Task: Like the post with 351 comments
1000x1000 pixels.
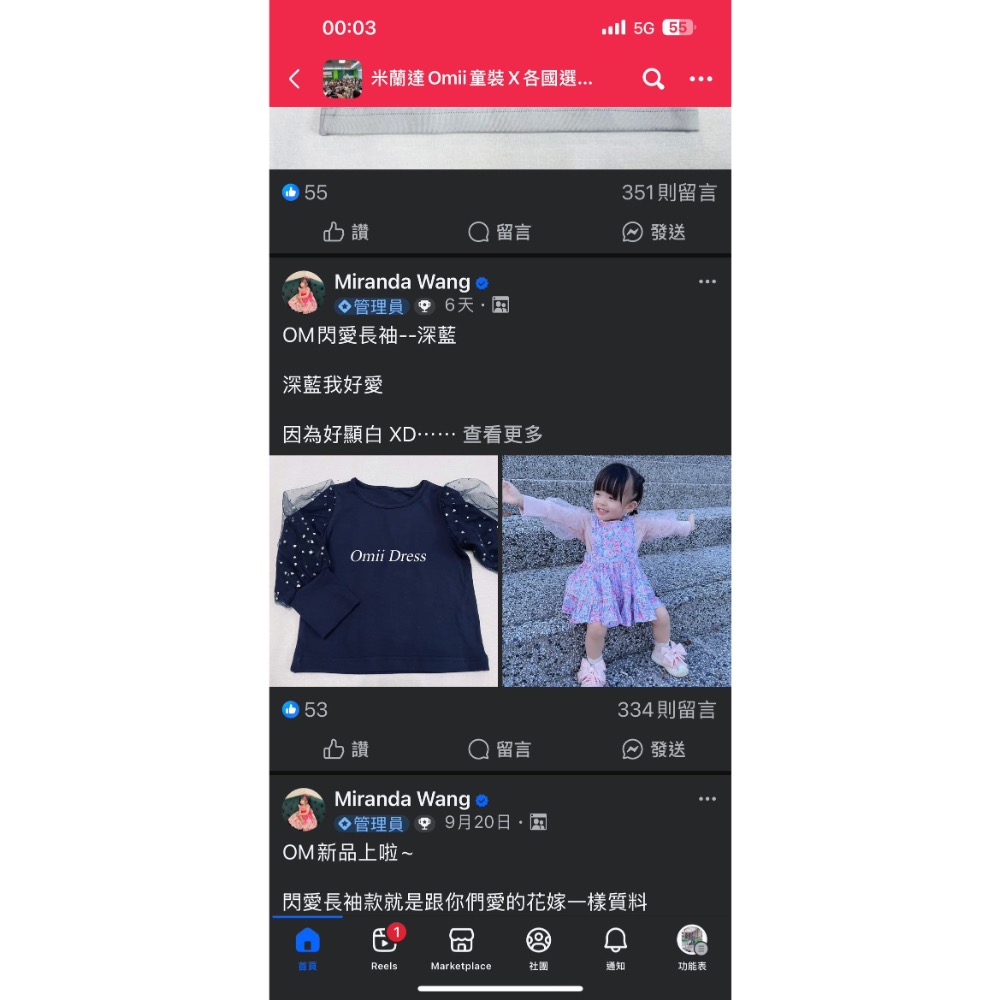Action: click(x=346, y=232)
